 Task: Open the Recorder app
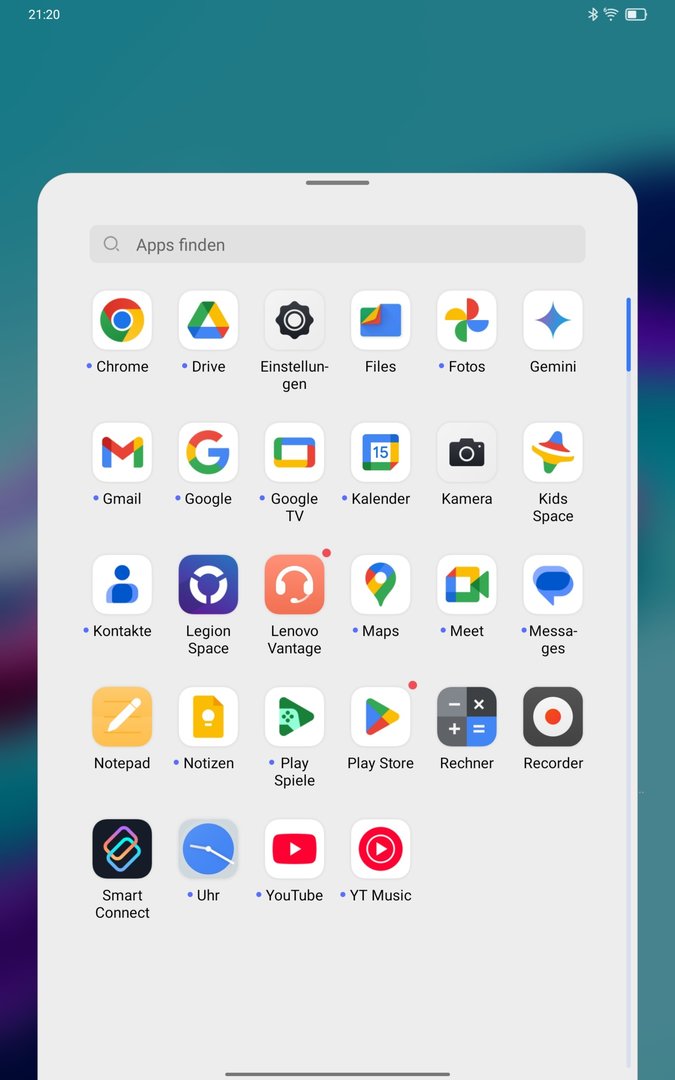click(x=553, y=717)
